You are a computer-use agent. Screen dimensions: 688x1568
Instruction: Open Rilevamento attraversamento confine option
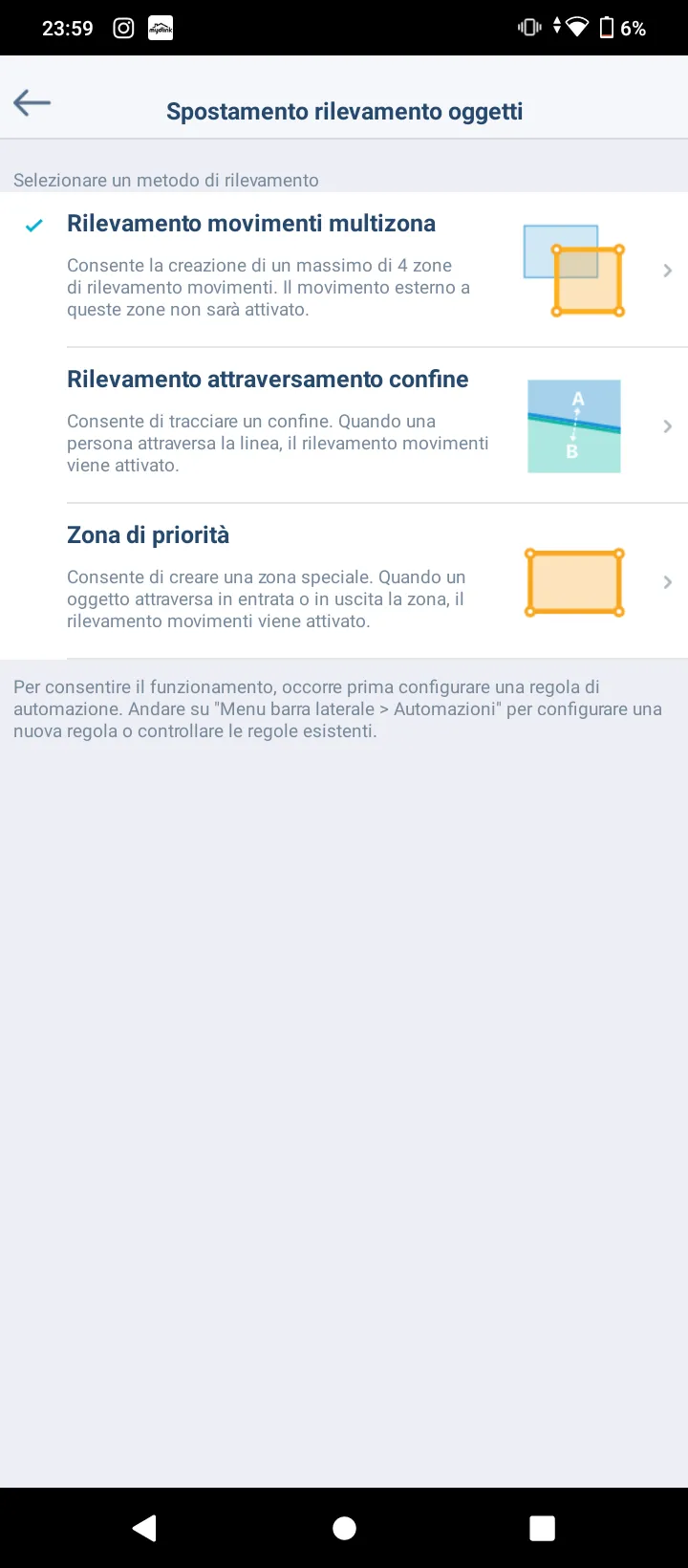tap(344, 425)
